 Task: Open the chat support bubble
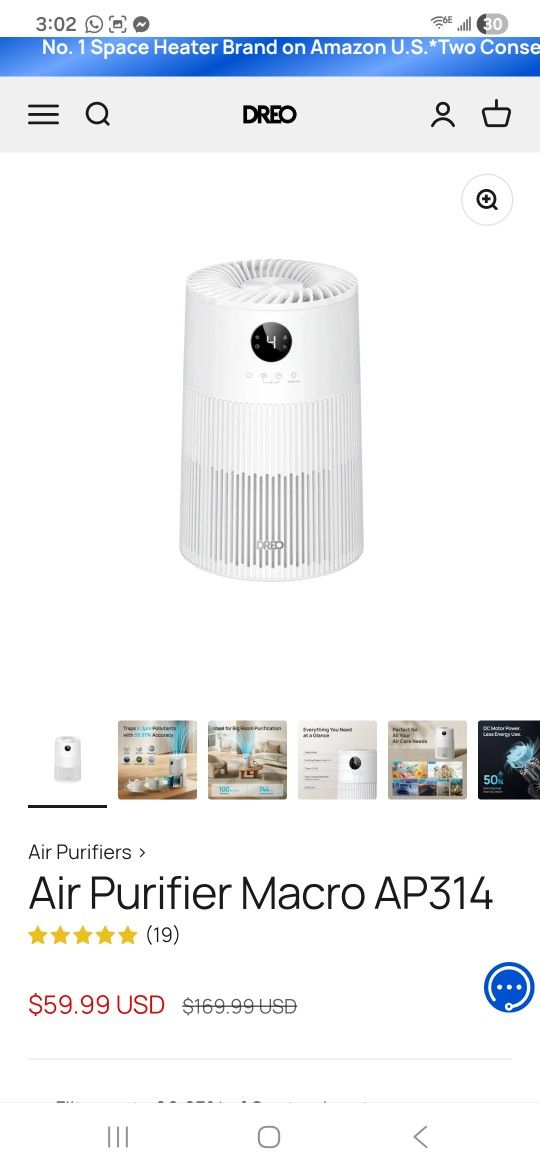coord(509,987)
